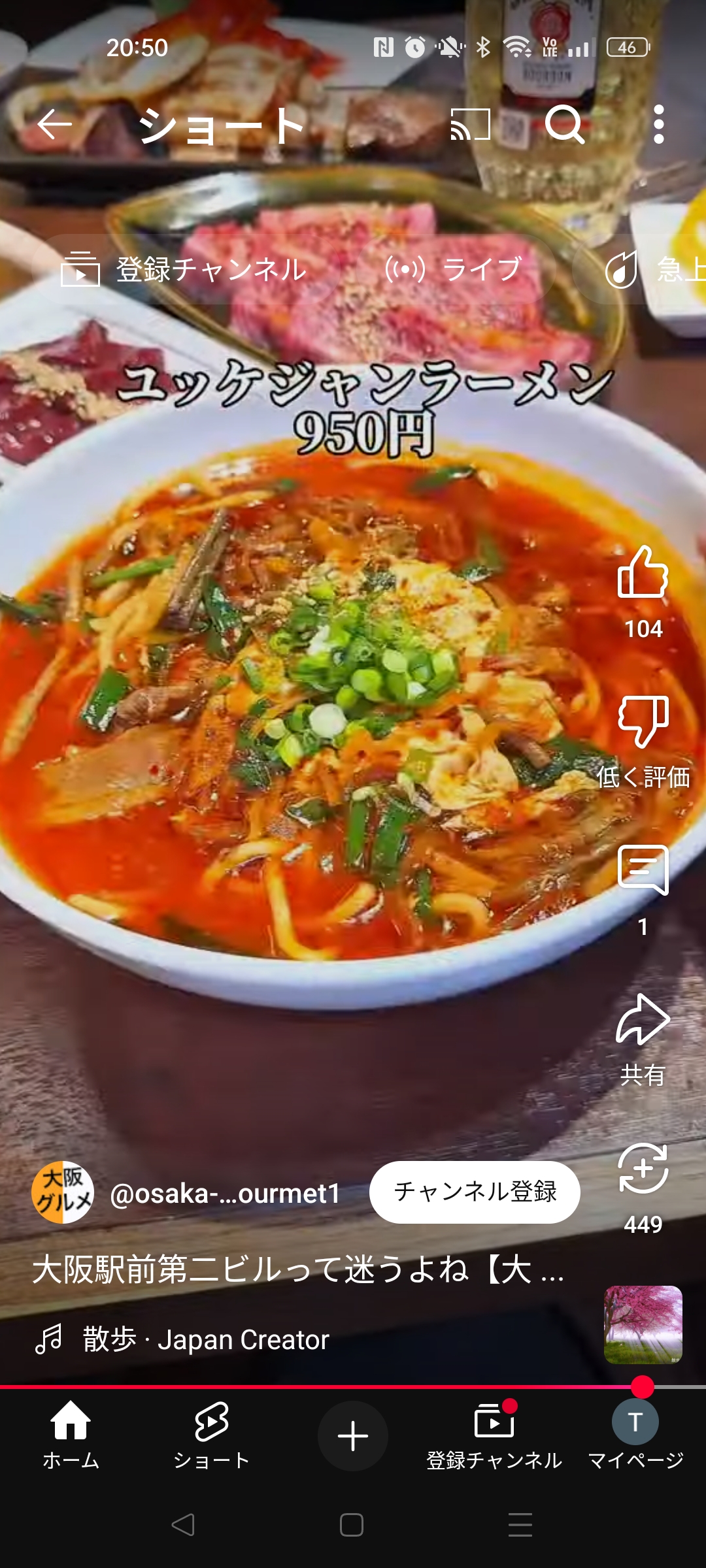Select the 登録チャンネル chip at the top
The height and width of the screenshot is (1568, 706).
183,269
